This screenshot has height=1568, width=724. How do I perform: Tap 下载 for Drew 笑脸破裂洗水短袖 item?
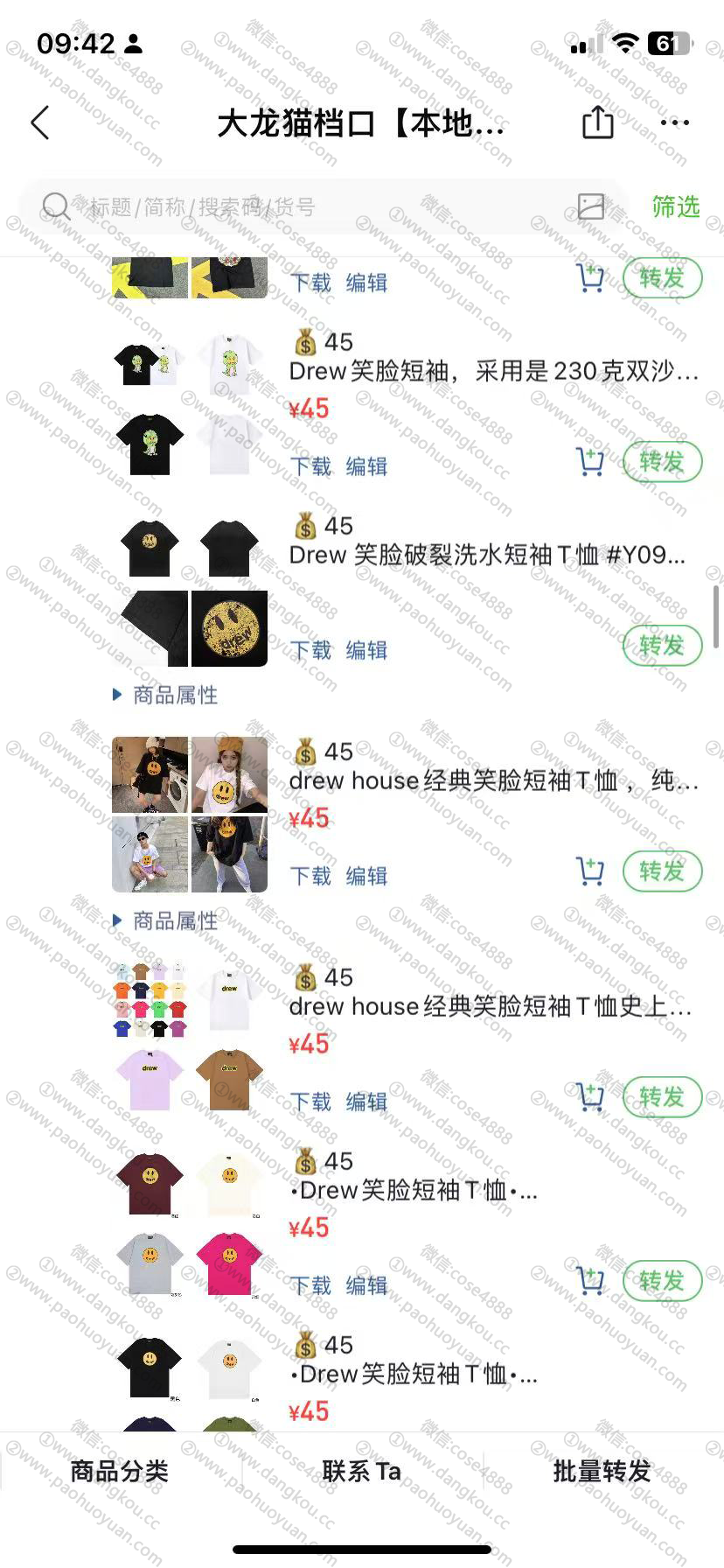[310, 650]
